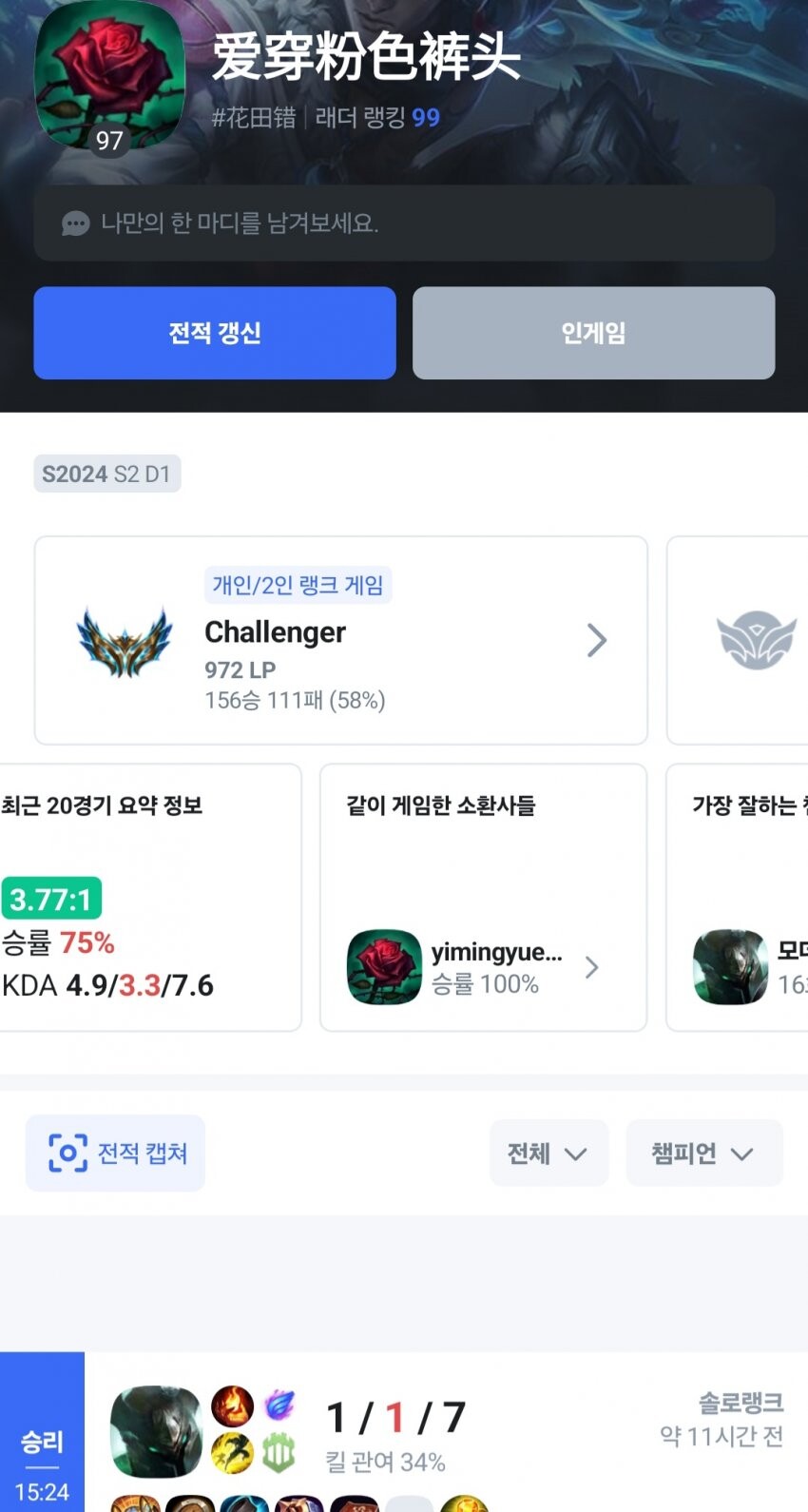Open the Challenger solo rank card

click(x=340, y=640)
